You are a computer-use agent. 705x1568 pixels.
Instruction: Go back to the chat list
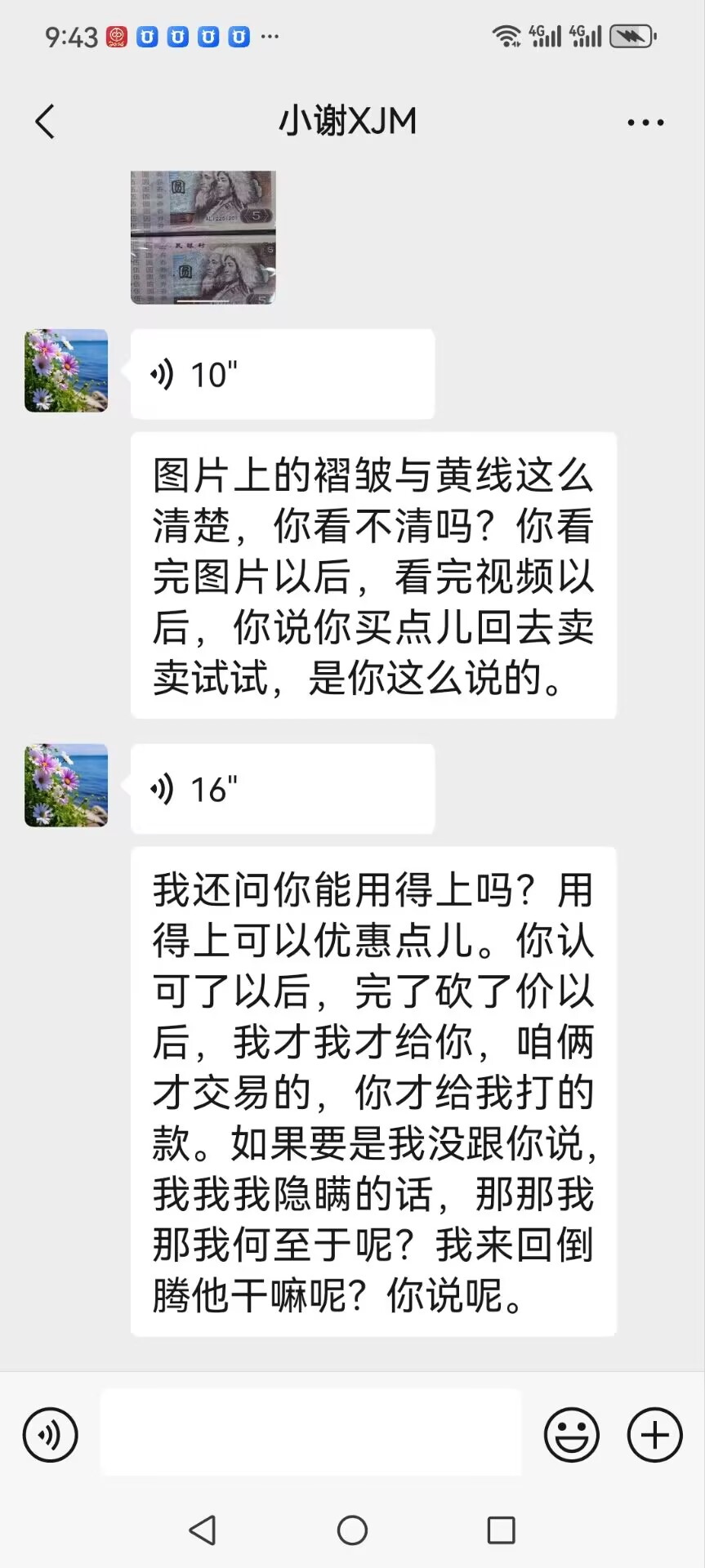pos(45,122)
